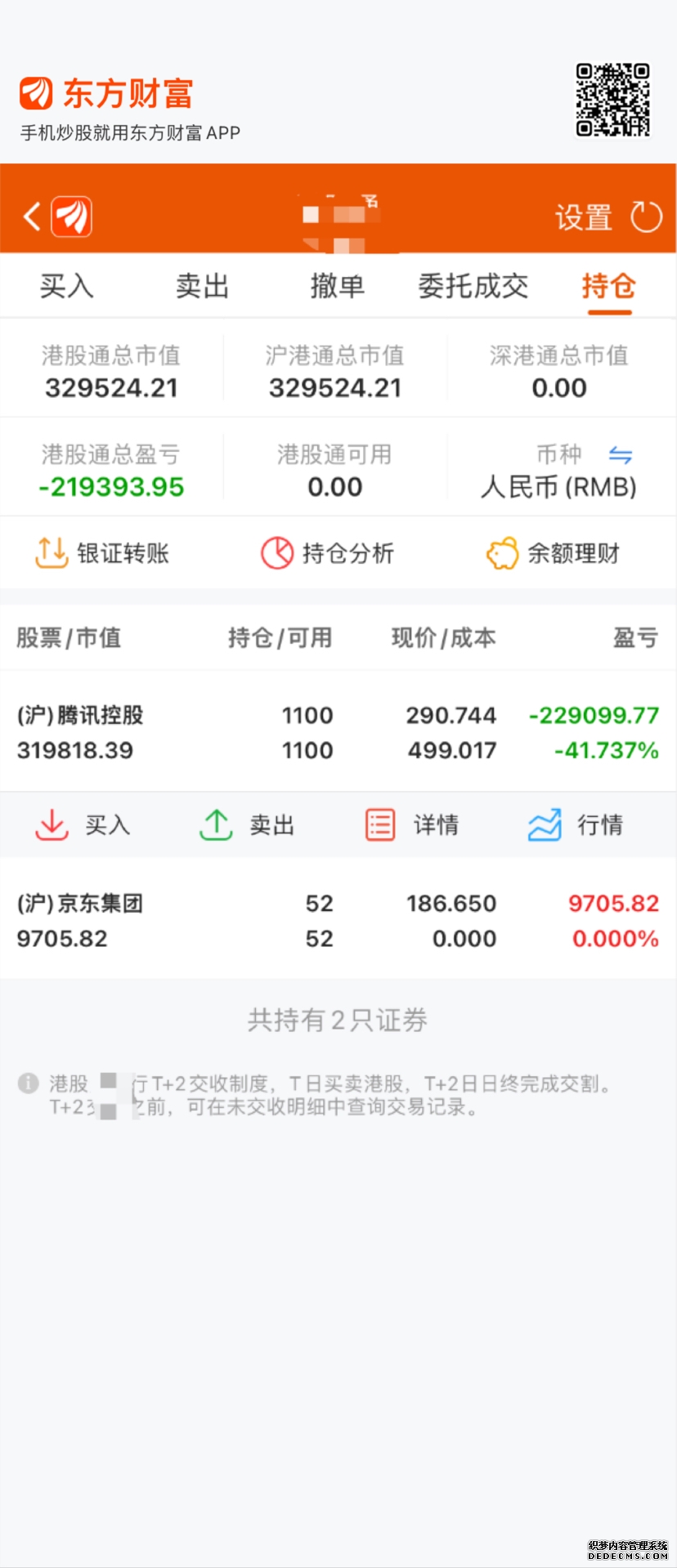Click the green 卖出 upload-arrow icon
Image resolution: width=677 pixels, height=1568 pixels.
pos(214,824)
